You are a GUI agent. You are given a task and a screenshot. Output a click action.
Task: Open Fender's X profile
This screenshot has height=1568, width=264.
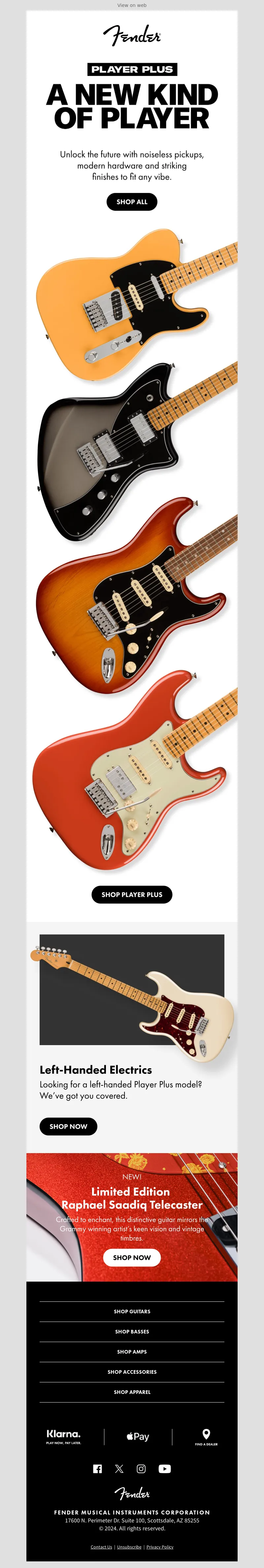119,1468
